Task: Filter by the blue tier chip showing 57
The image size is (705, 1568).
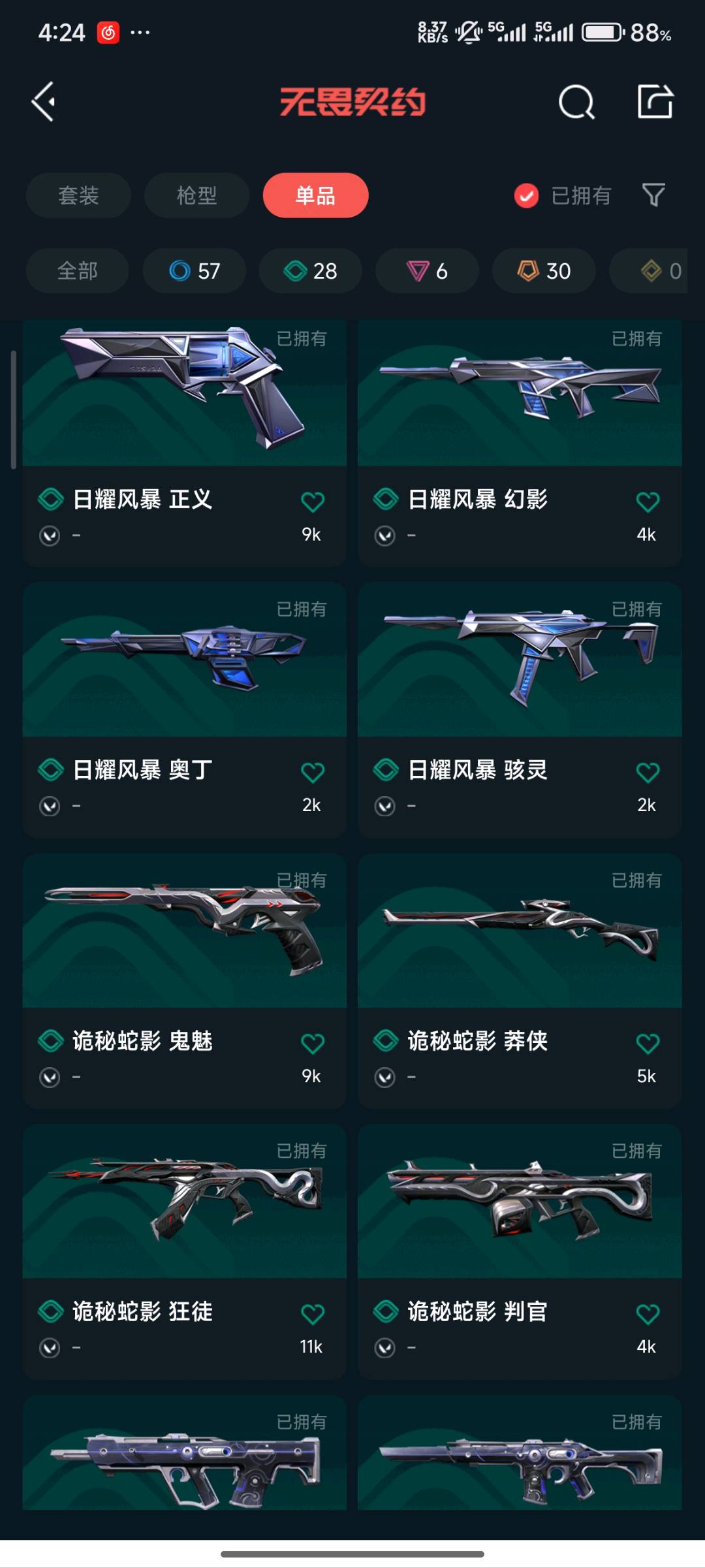Action: pyautogui.click(x=194, y=270)
